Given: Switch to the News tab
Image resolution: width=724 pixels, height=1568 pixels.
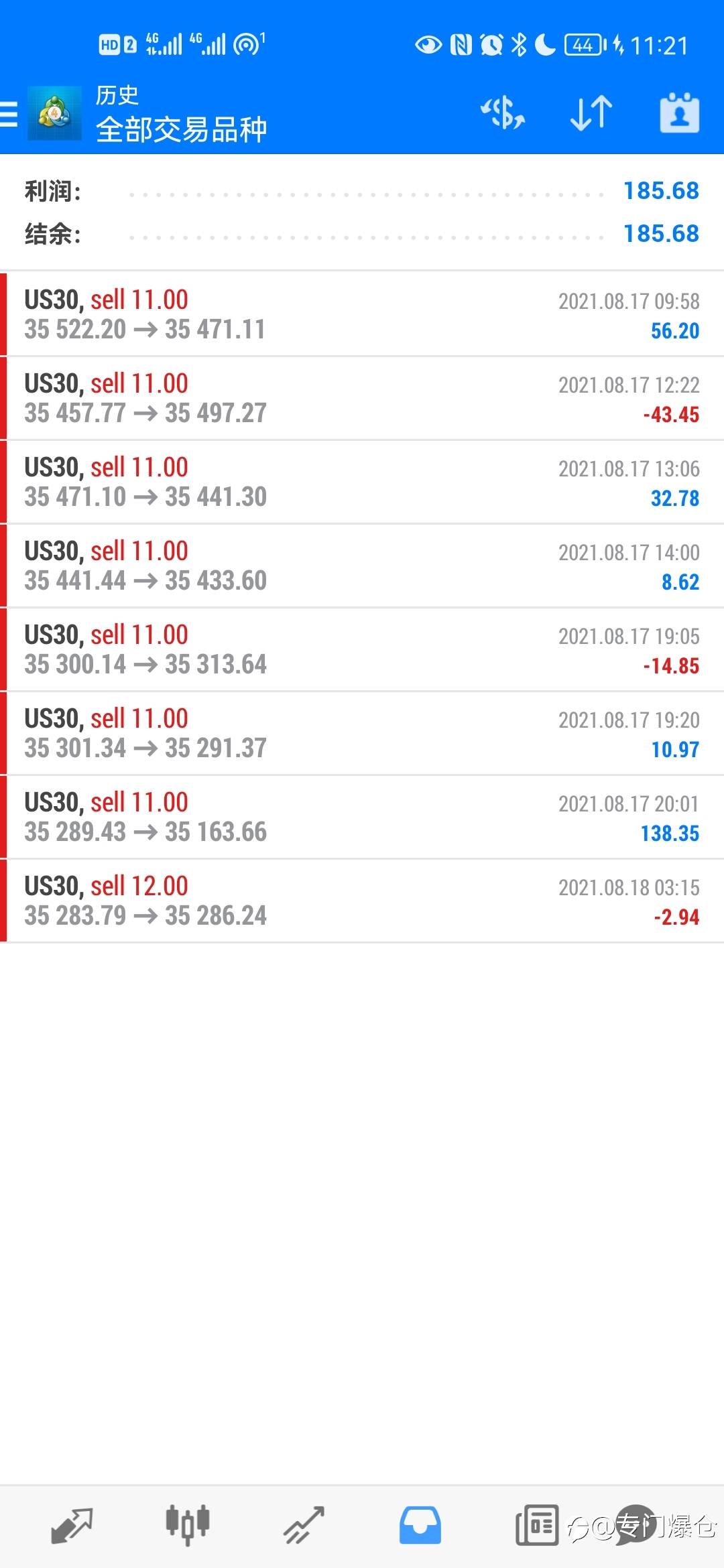Looking at the screenshot, I should 536,1525.
